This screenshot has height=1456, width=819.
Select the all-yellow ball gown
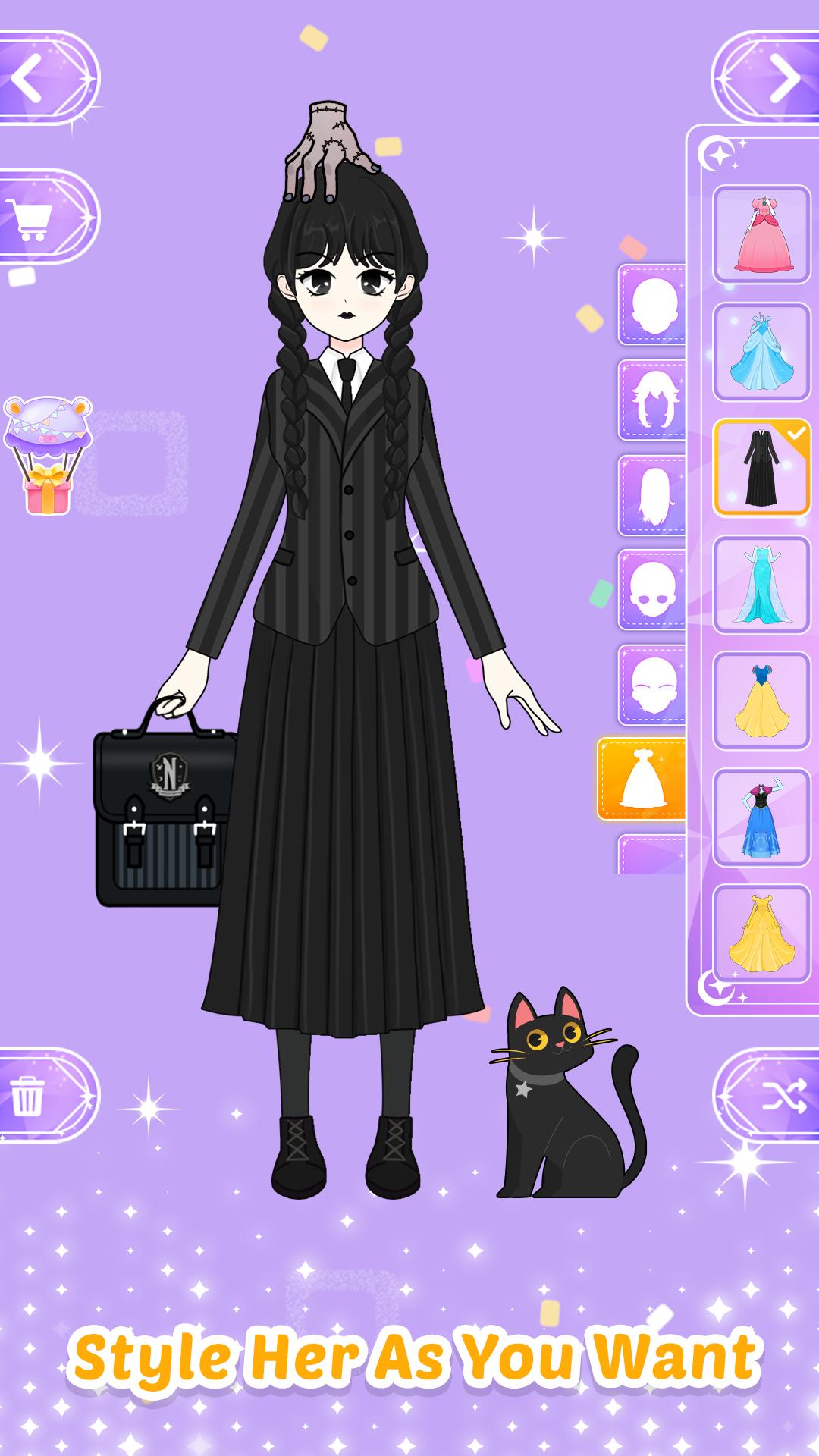(761, 934)
